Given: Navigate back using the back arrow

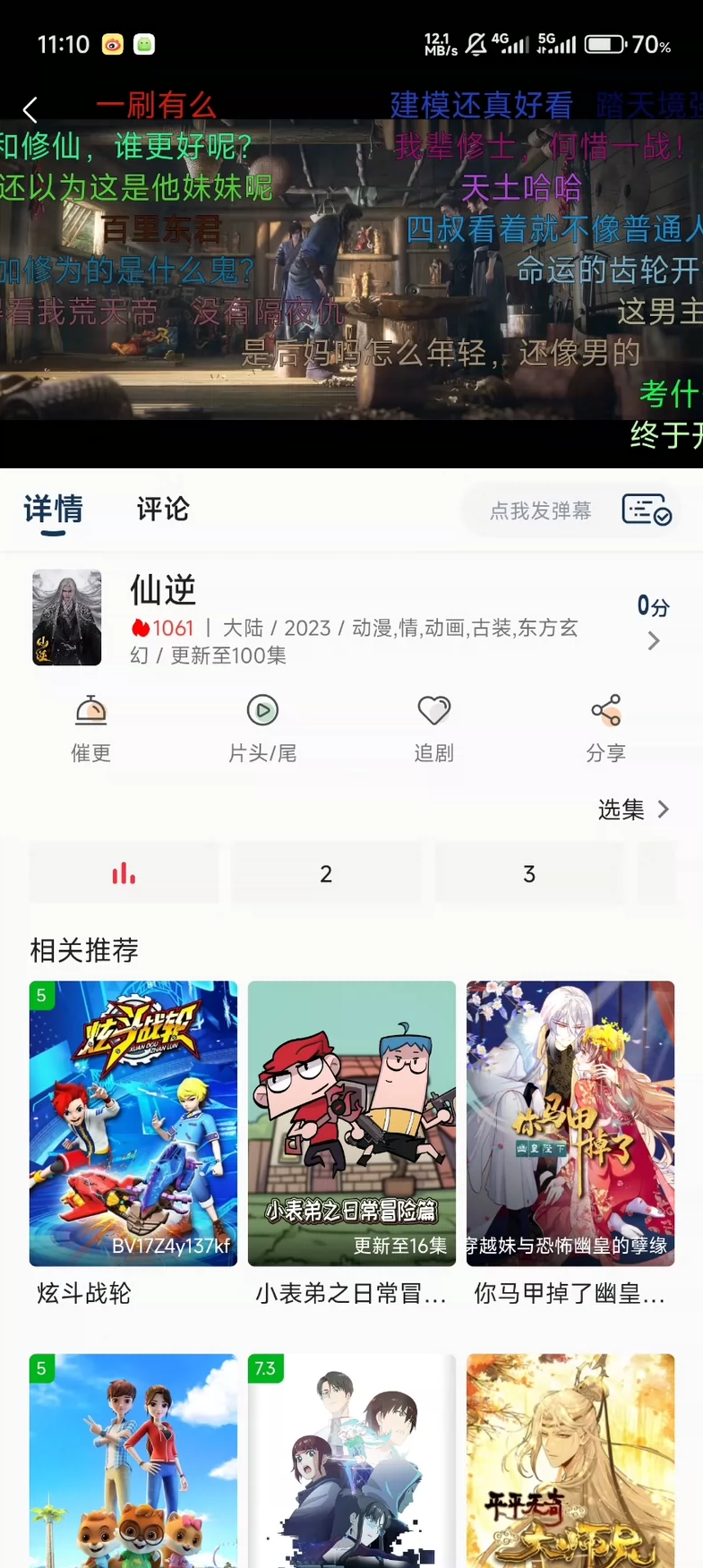Looking at the screenshot, I should point(30,109).
